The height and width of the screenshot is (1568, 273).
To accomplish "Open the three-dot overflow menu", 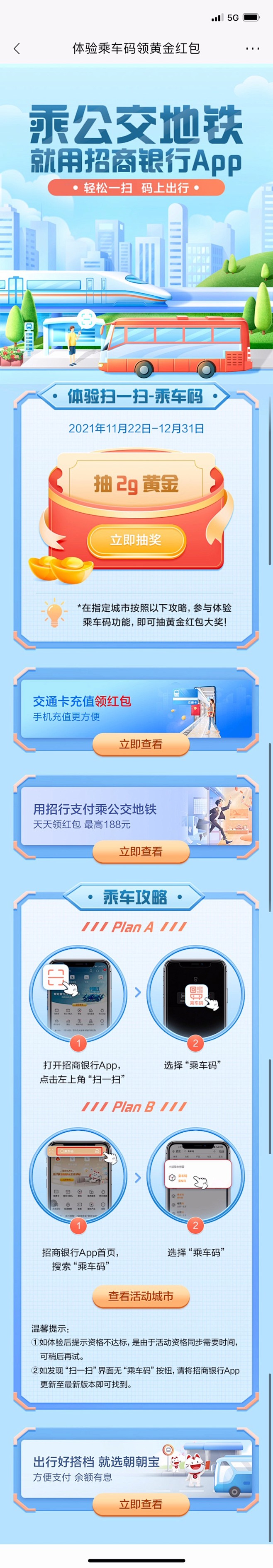I will 252,49.
